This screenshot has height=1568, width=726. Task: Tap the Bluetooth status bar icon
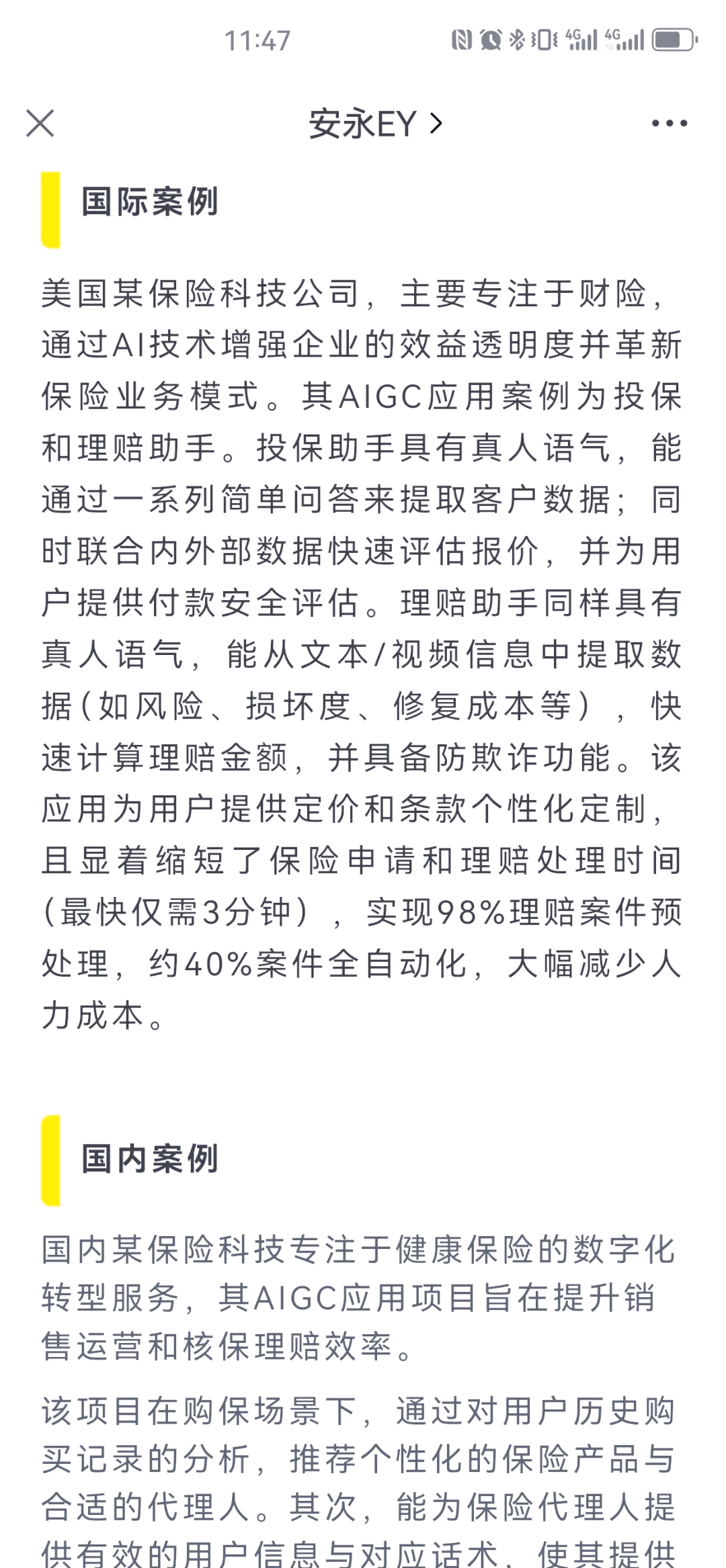[x=516, y=40]
